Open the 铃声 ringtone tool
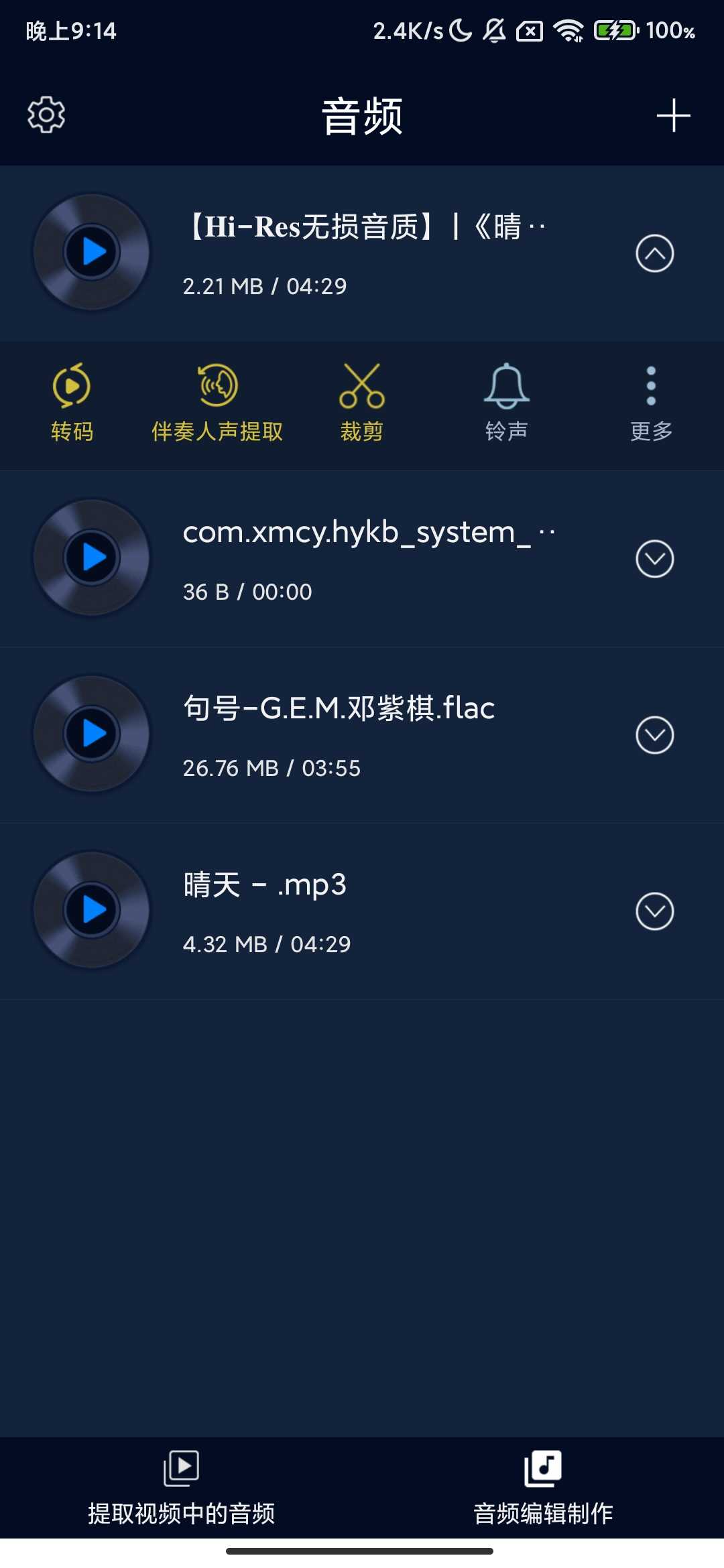Screen dimensions: 724x1568 pos(507,401)
